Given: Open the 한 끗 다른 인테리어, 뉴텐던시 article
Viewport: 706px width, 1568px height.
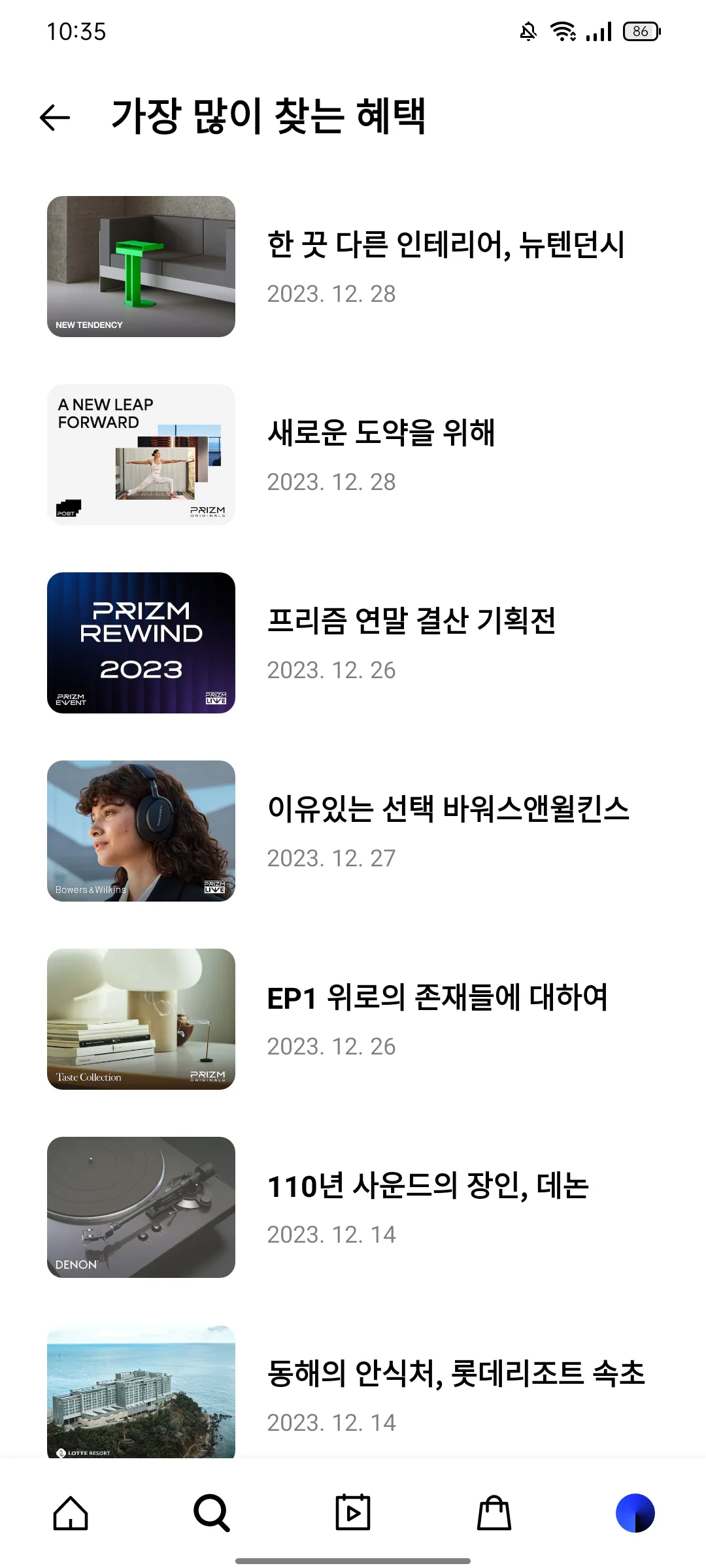Looking at the screenshot, I should point(445,246).
